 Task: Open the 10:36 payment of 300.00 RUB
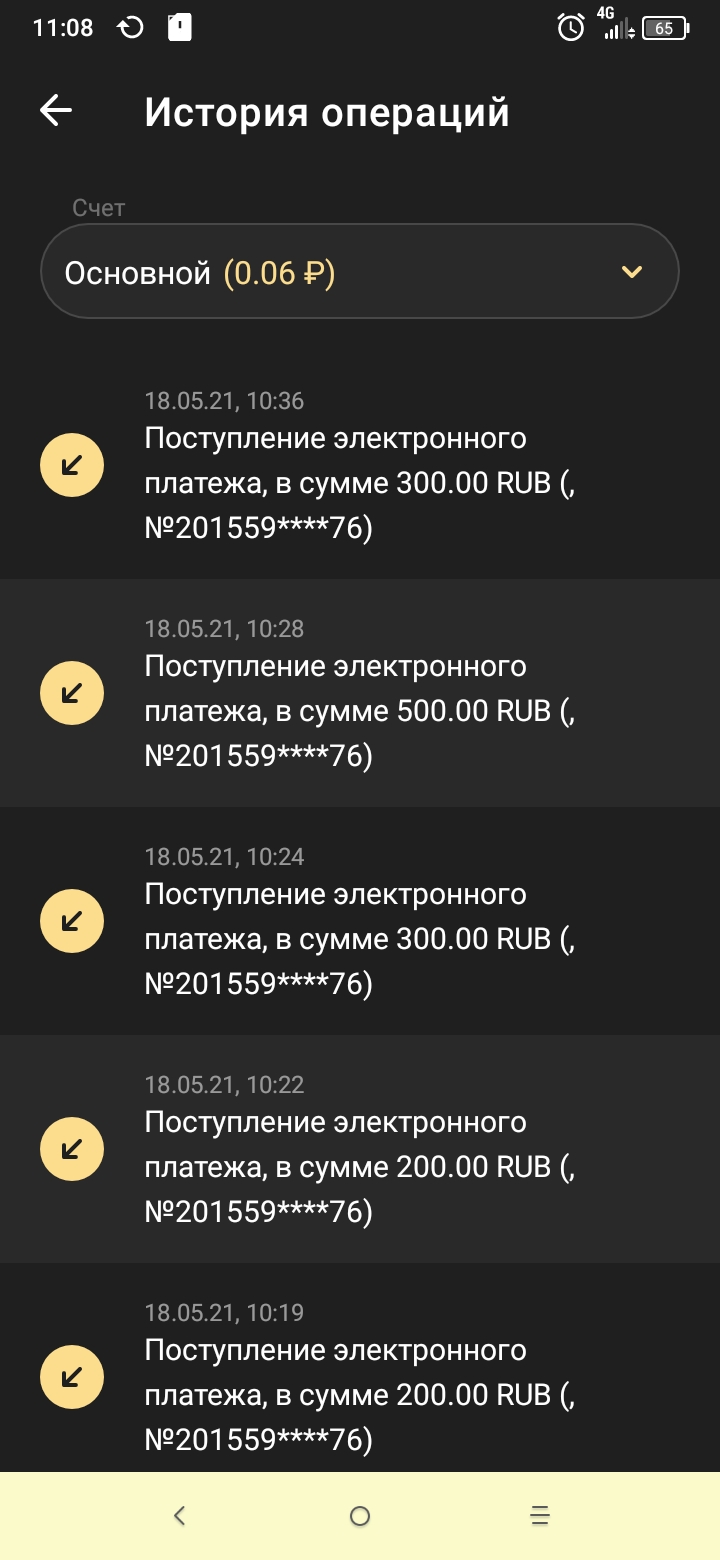click(360, 467)
